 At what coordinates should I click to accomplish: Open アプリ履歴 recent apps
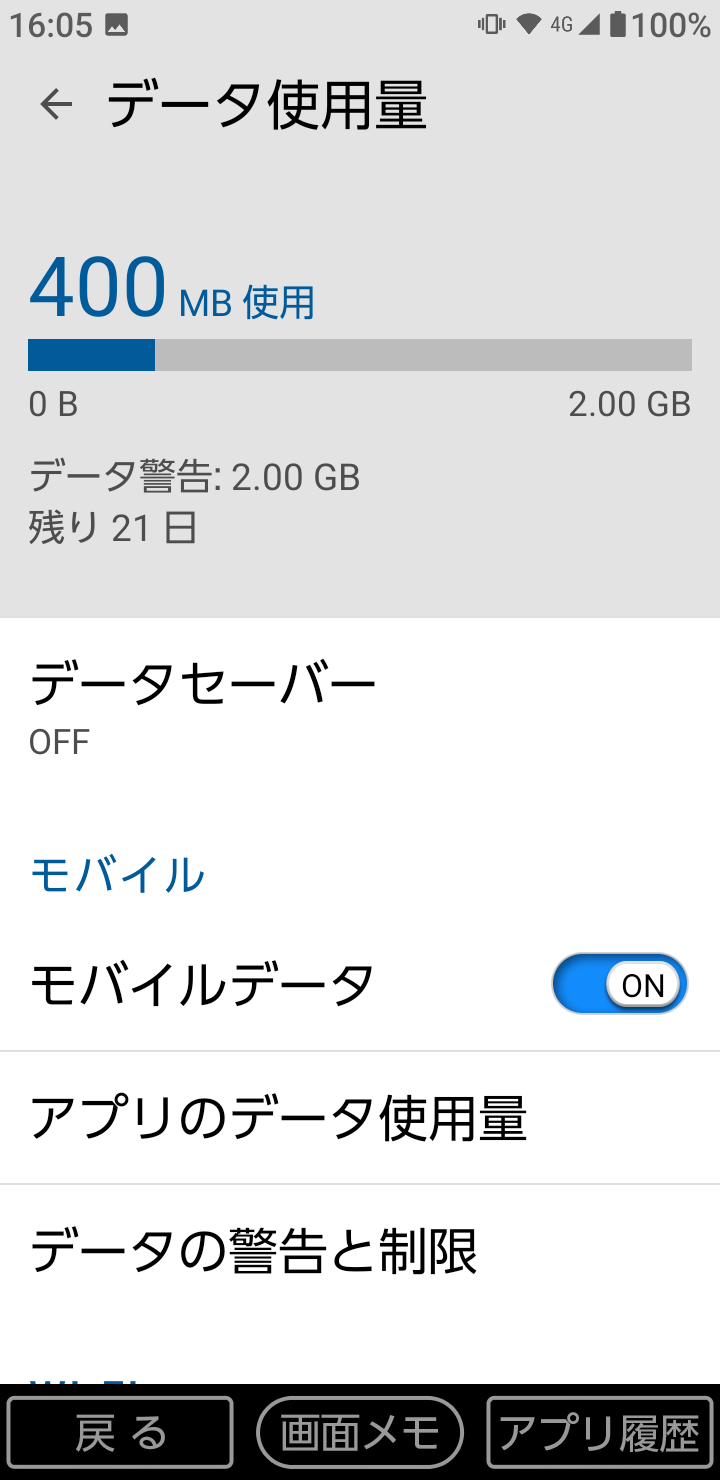600,1432
